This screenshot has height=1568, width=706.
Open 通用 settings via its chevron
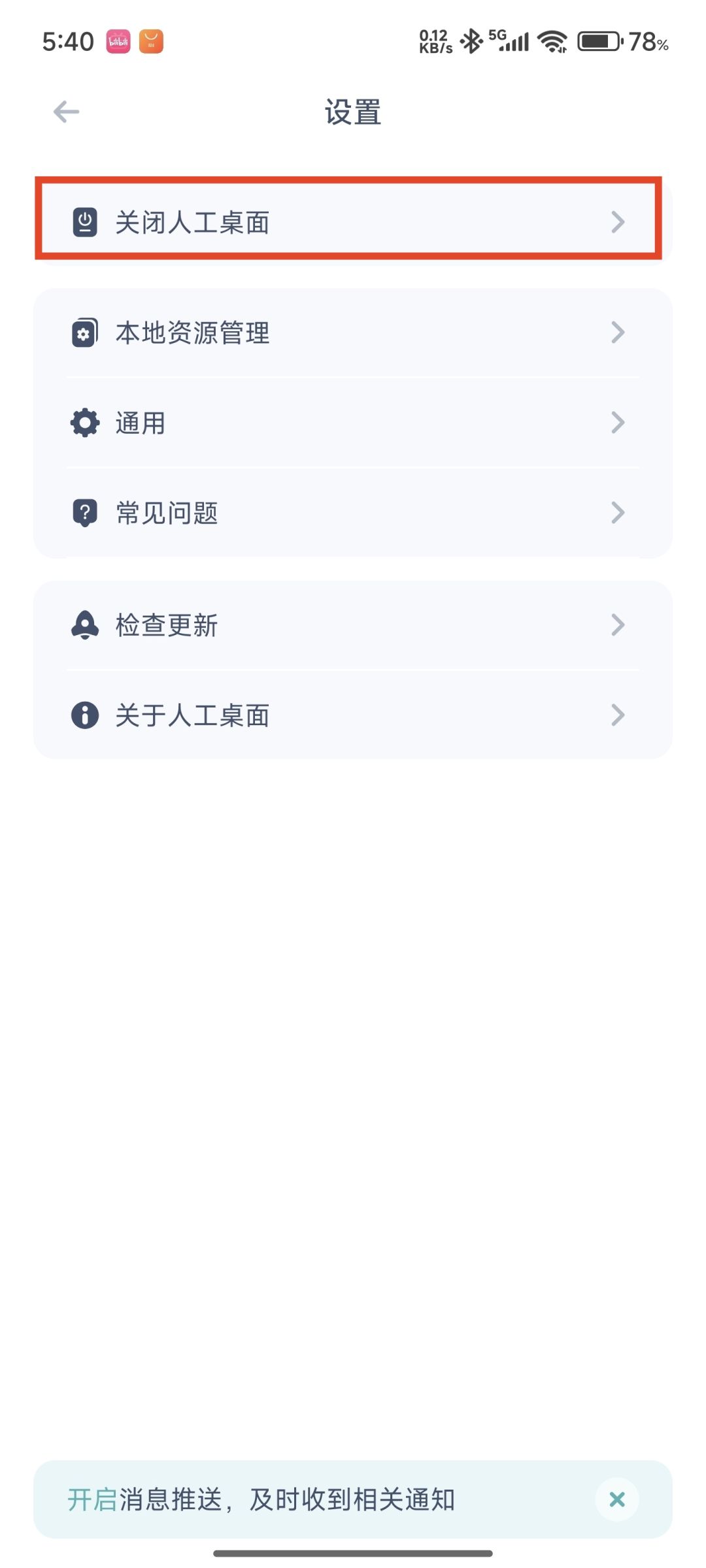click(618, 423)
